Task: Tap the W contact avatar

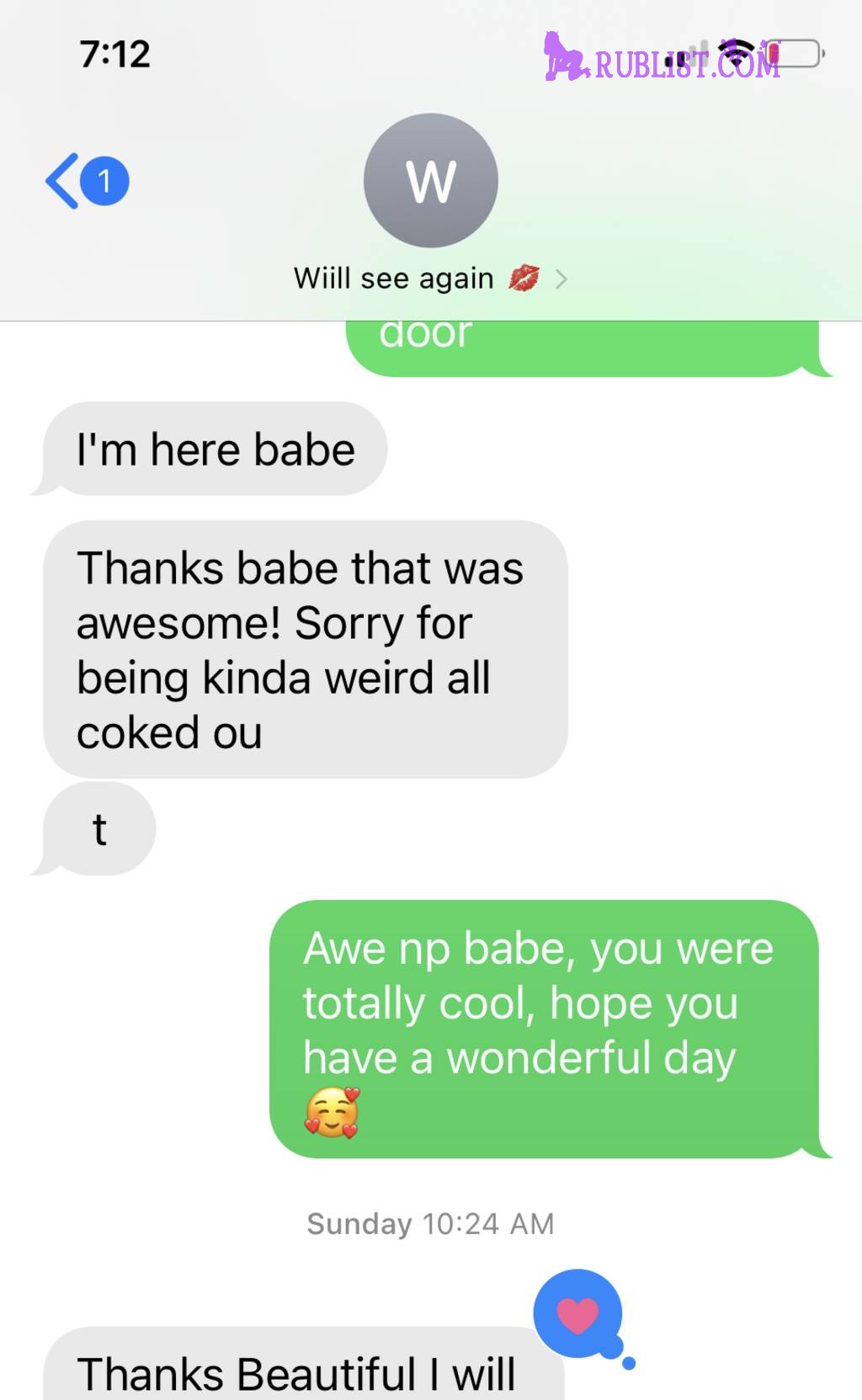Action: point(430,180)
